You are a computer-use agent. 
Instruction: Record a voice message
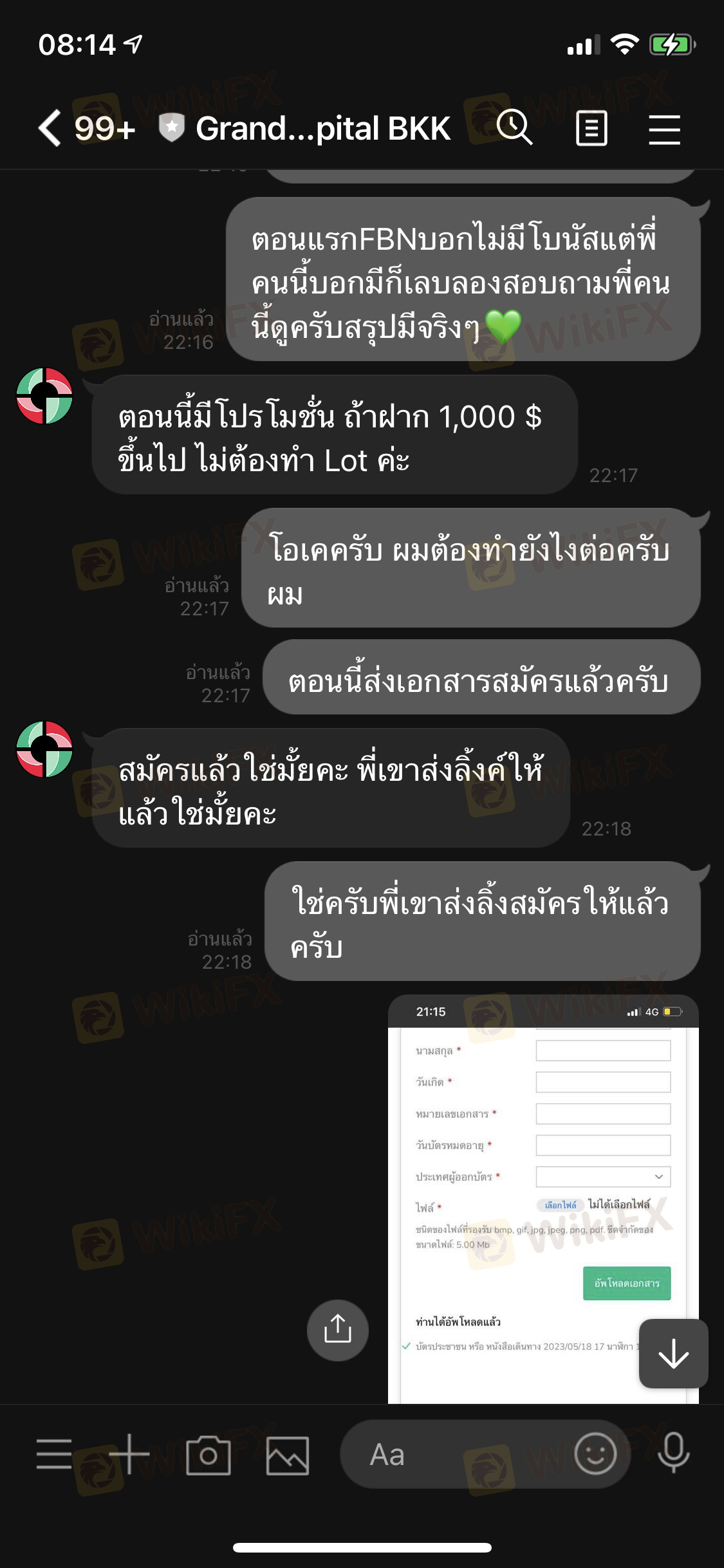point(674,1453)
